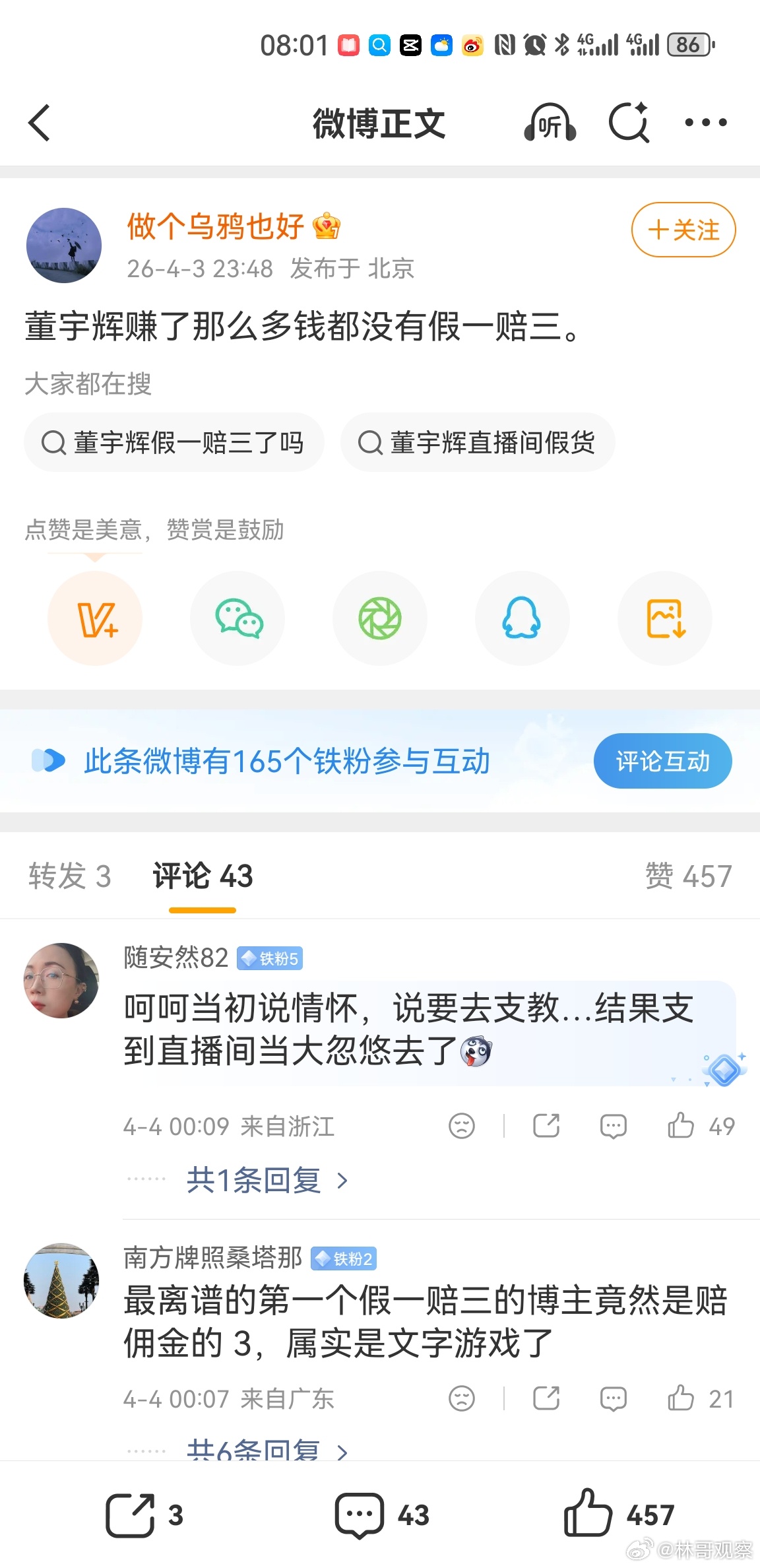Follow the author with the +关注 button
Image resolution: width=760 pixels, height=1568 pixels.
point(683,230)
